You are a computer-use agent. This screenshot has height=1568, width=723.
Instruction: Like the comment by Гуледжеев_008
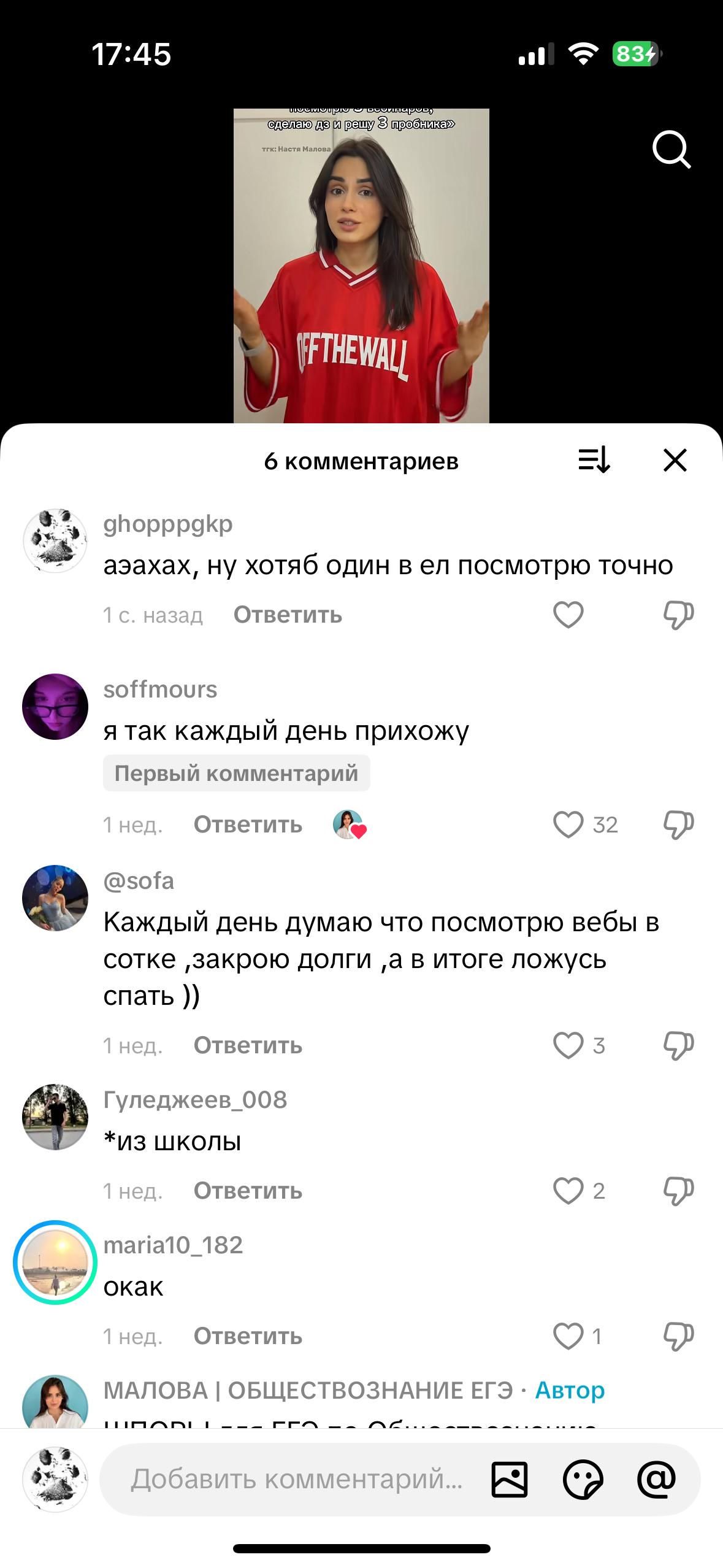tap(568, 1191)
